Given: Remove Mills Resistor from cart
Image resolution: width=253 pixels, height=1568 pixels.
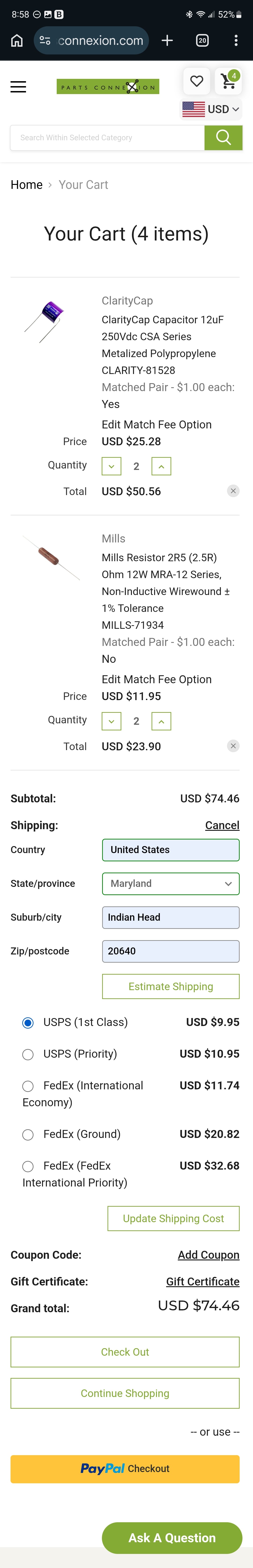Looking at the screenshot, I should coord(233,746).
